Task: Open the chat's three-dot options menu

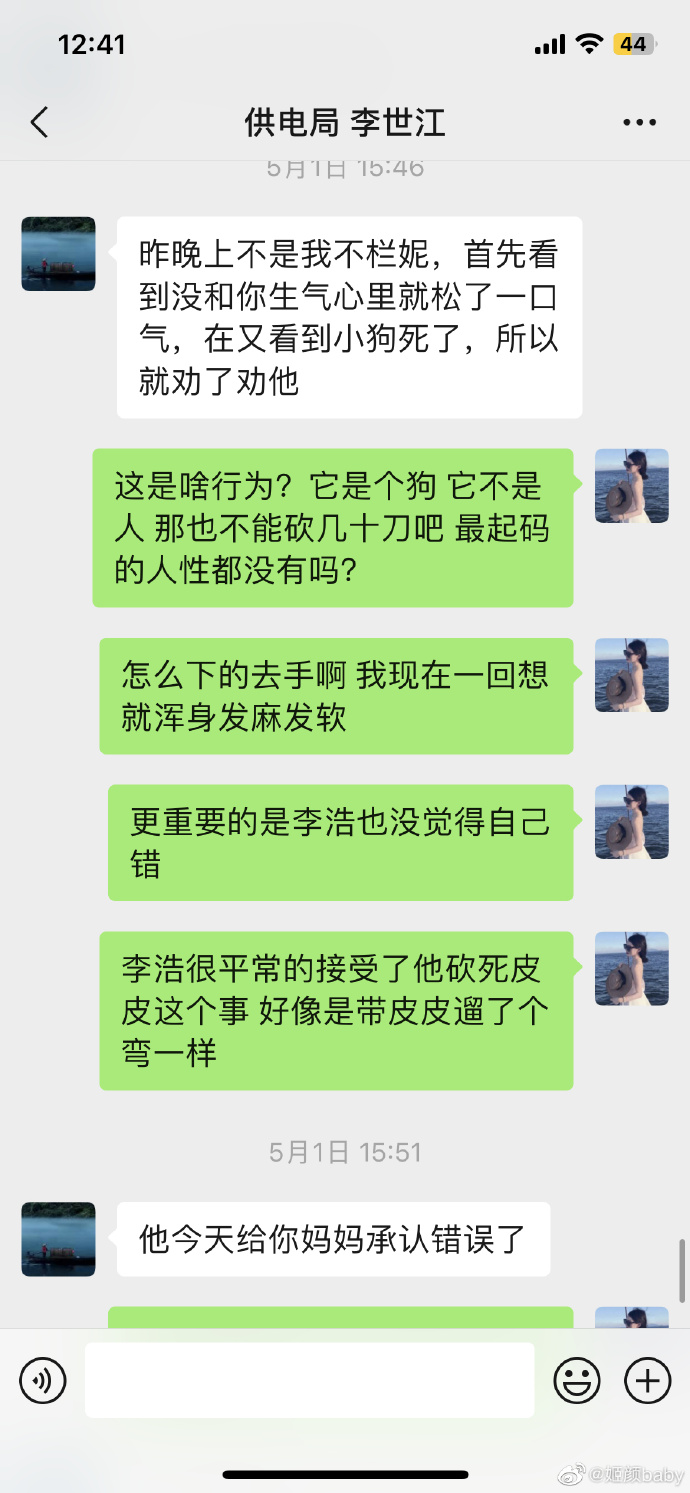Action: [x=639, y=123]
